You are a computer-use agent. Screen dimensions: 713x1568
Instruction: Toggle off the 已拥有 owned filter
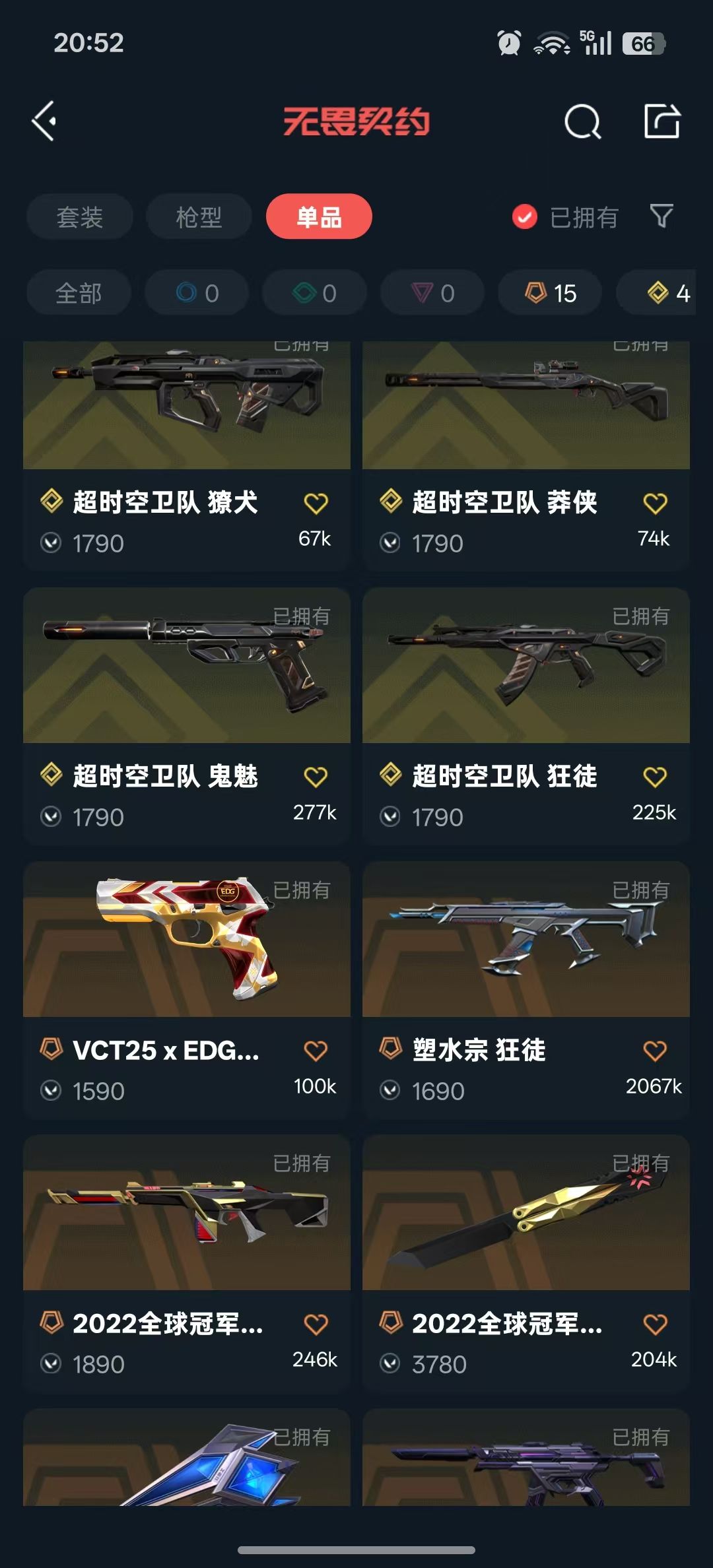click(x=524, y=216)
